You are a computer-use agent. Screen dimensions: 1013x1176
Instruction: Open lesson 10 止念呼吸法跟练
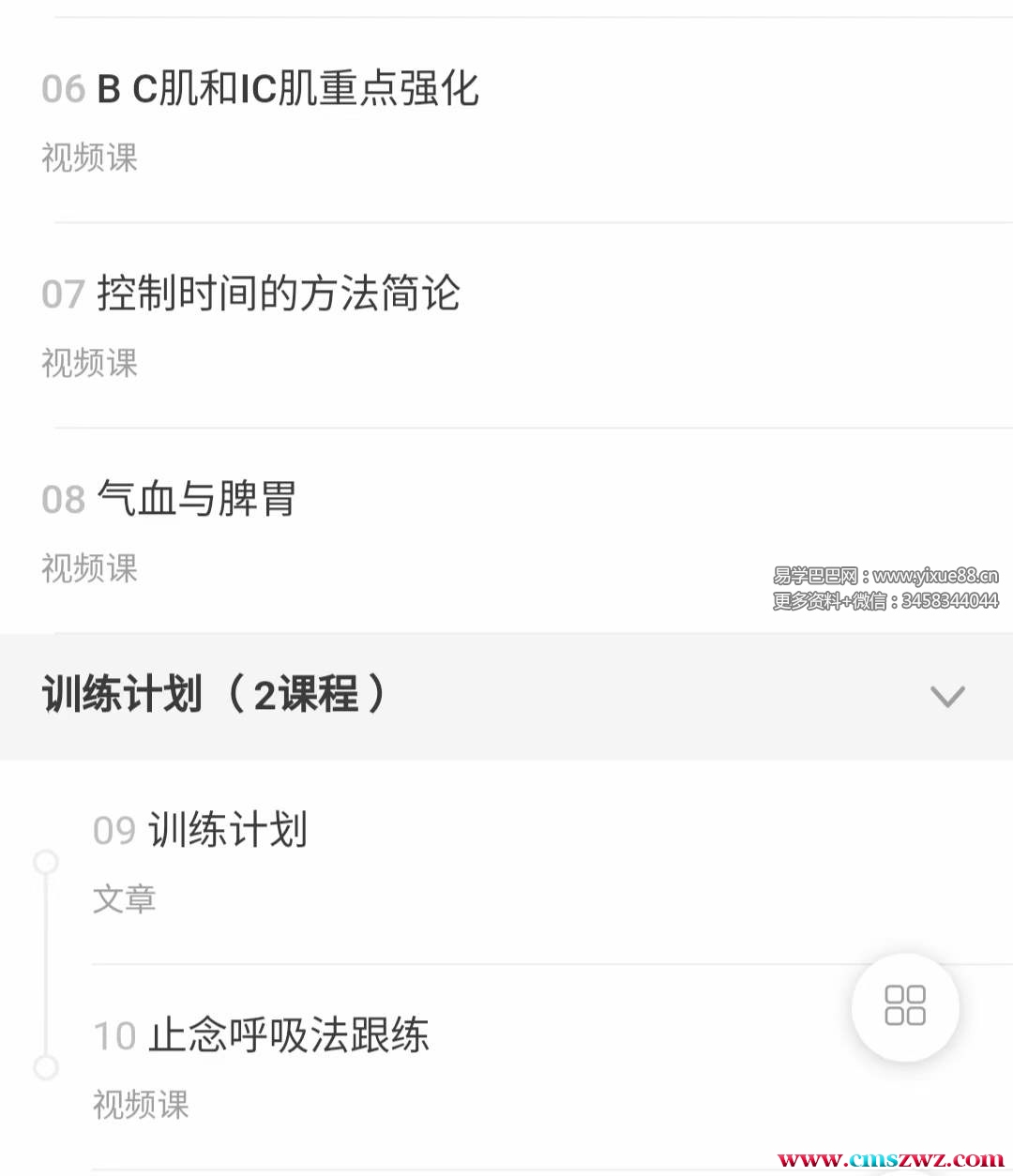(289, 1036)
